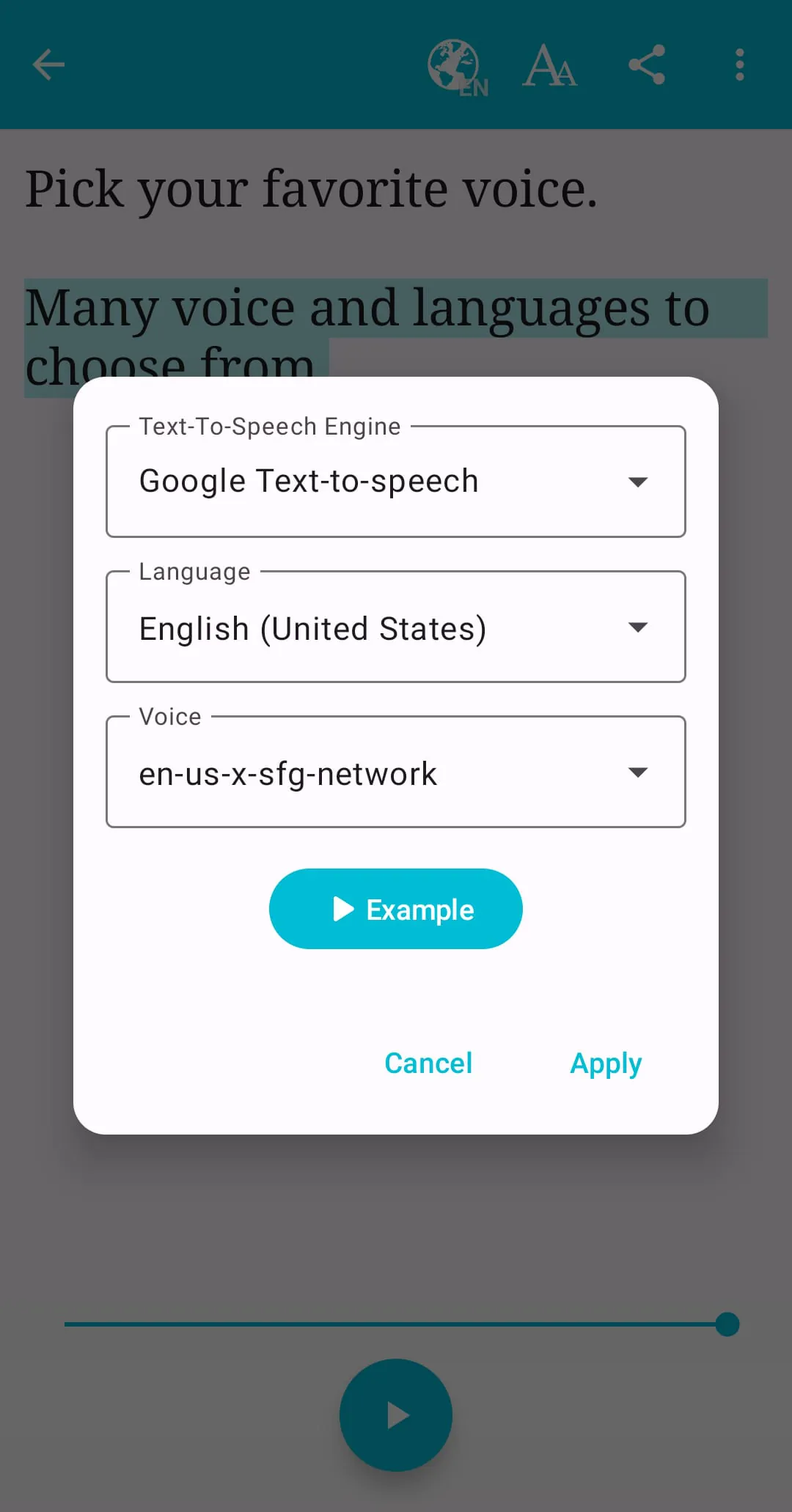Apply the selected voice settings
792x1512 pixels.
point(606,1063)
